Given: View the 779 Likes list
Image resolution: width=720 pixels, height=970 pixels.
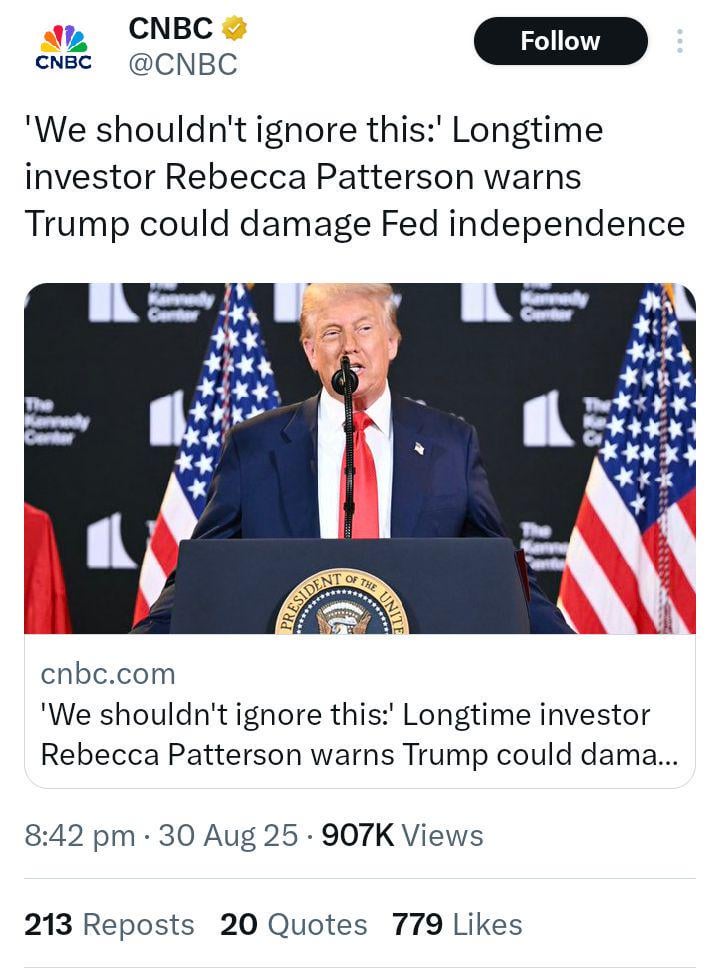Looking at the screenshot, I should [457, 924].
